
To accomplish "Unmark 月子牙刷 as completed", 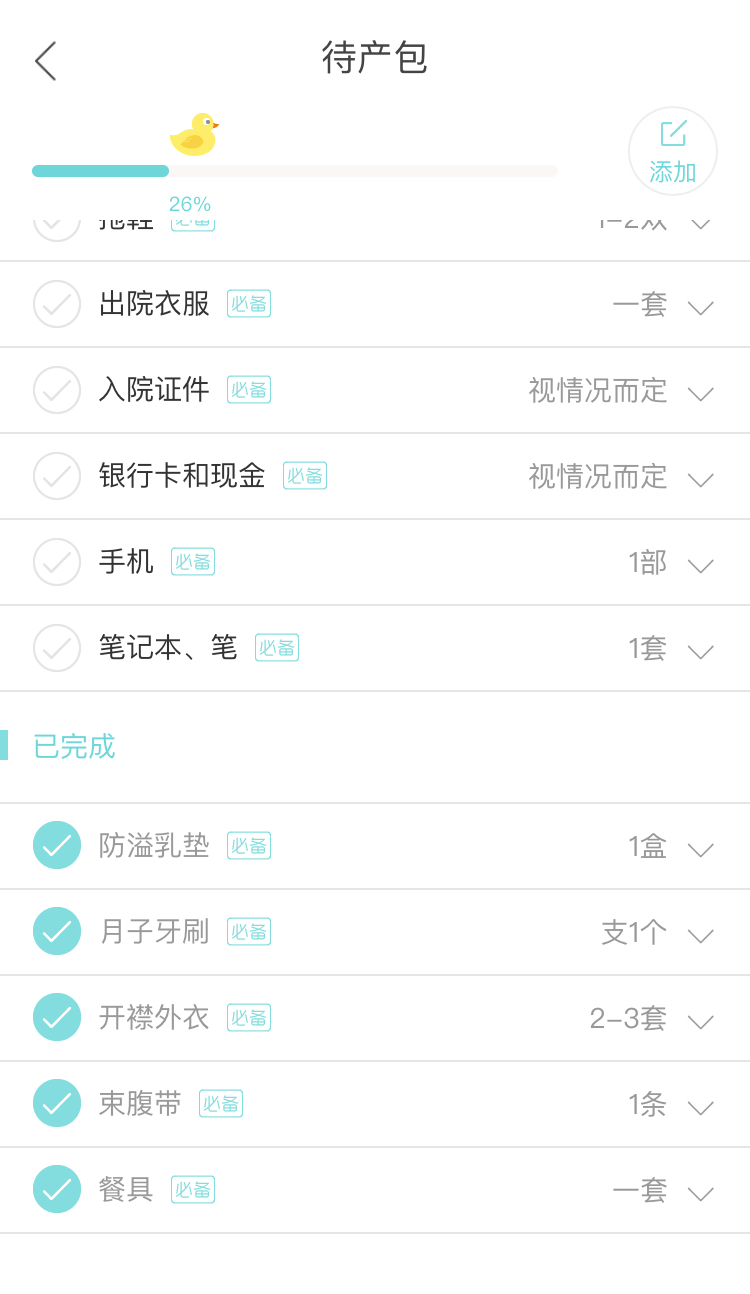I will coord(57,932).
